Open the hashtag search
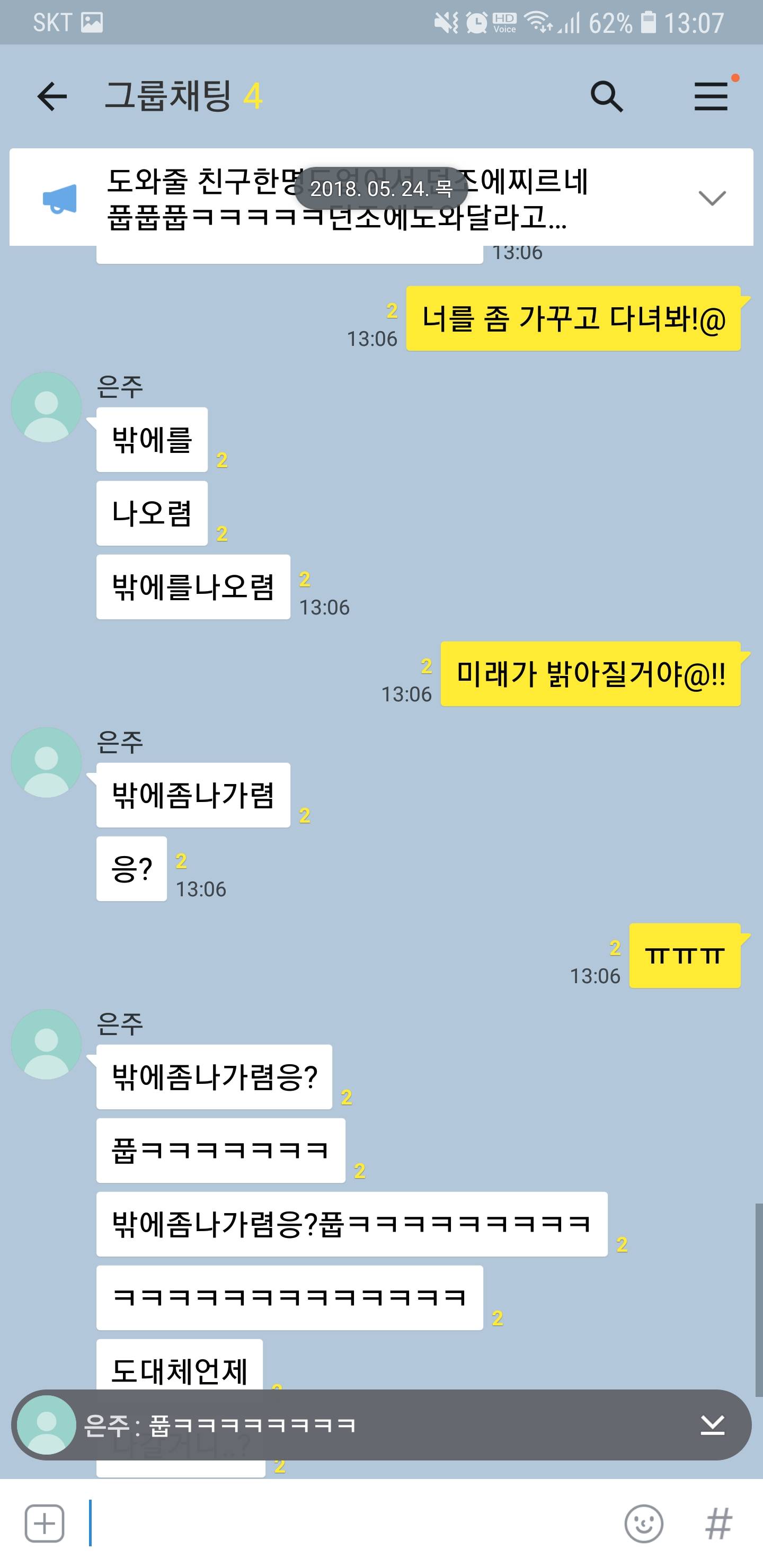 [x=718, y=1524]
